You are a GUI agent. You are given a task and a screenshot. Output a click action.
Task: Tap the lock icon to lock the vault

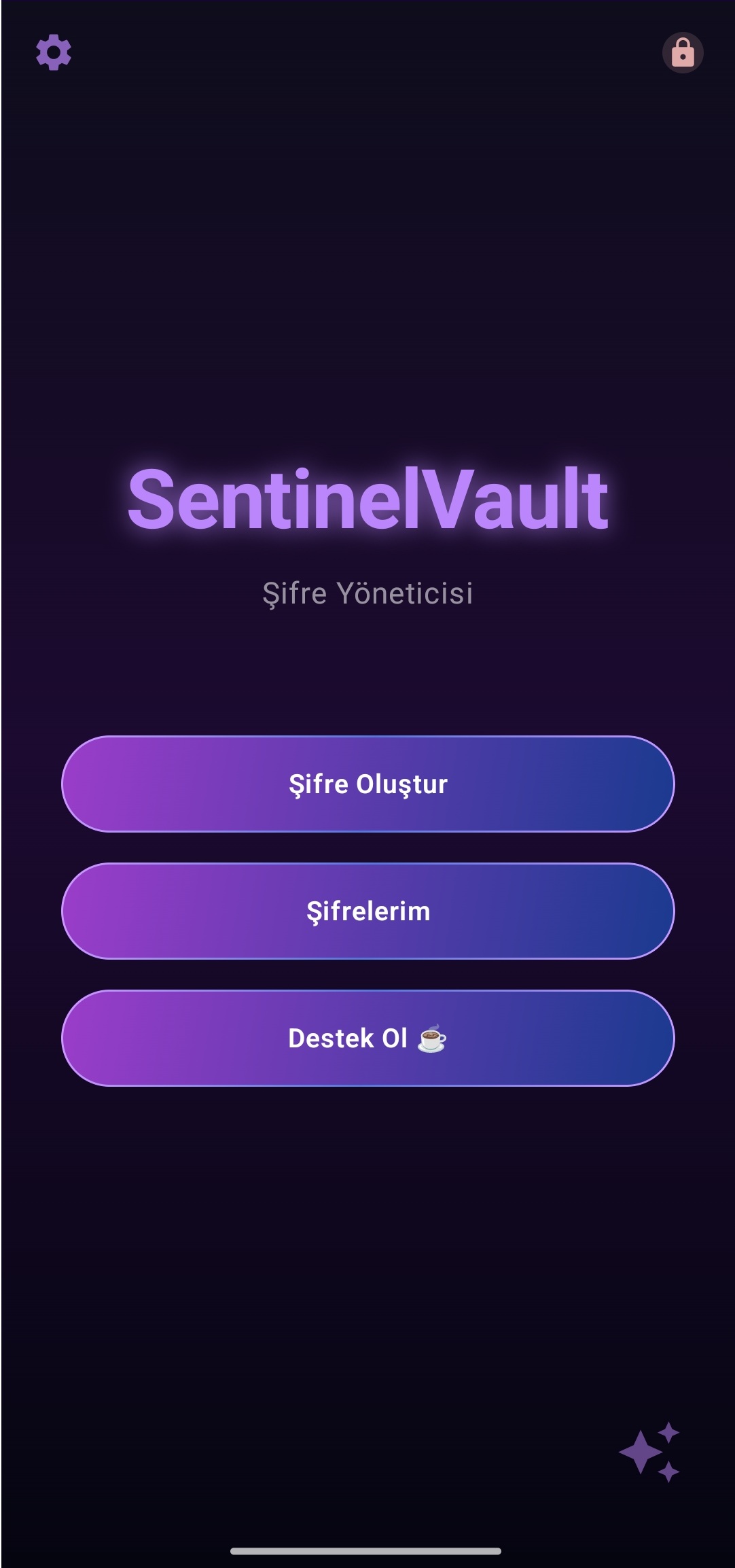pyautogui.click(x=682, y=52)
